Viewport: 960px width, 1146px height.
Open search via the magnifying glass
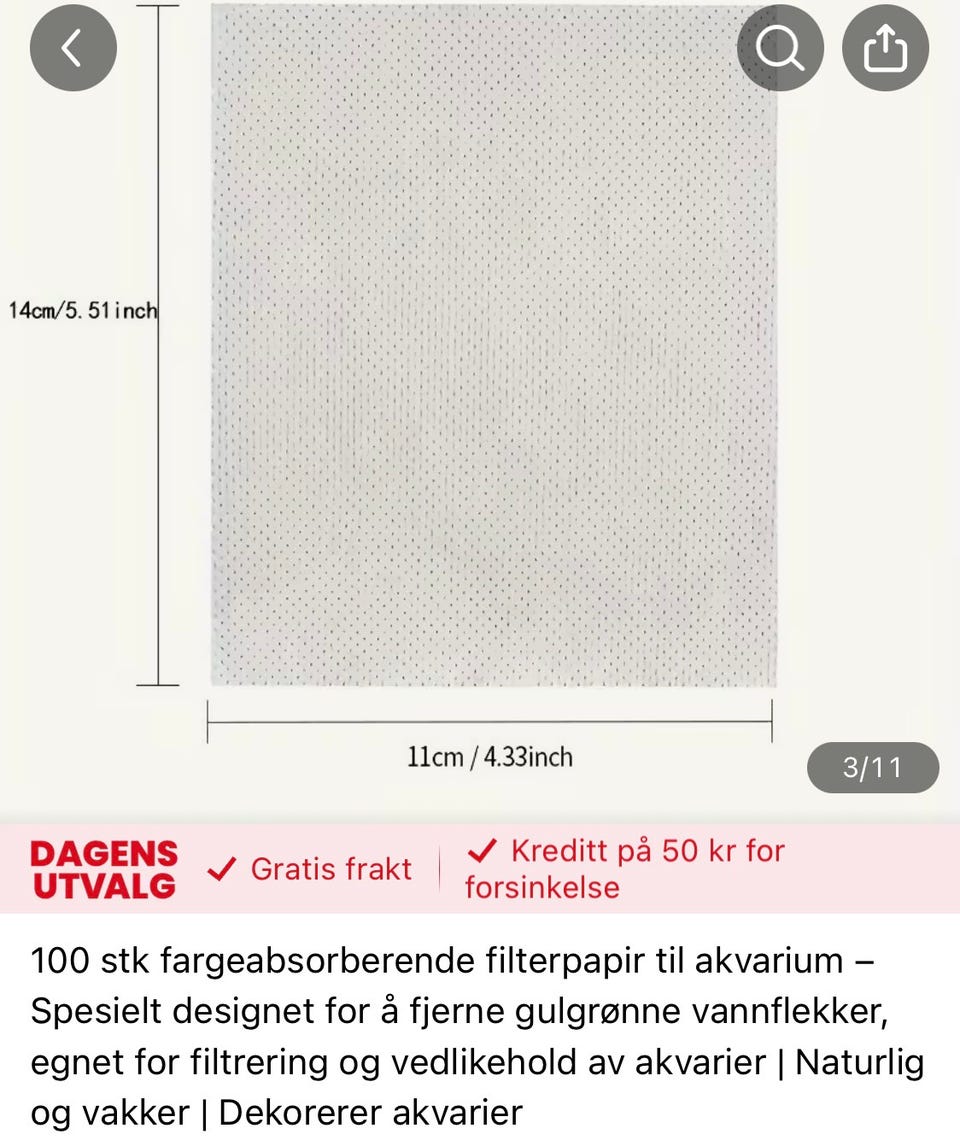coord(781,48)
